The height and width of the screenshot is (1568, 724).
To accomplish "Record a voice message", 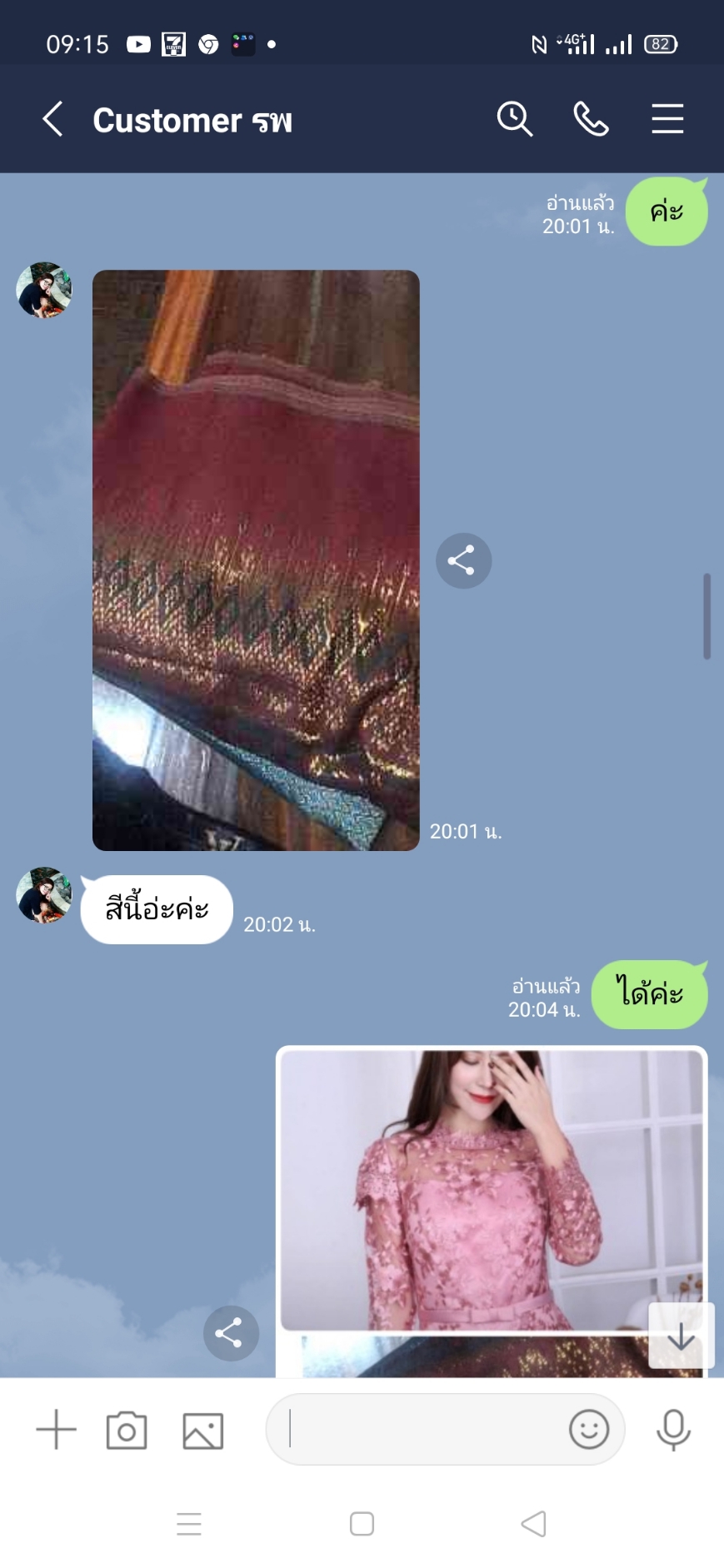I will [673, 1430].
